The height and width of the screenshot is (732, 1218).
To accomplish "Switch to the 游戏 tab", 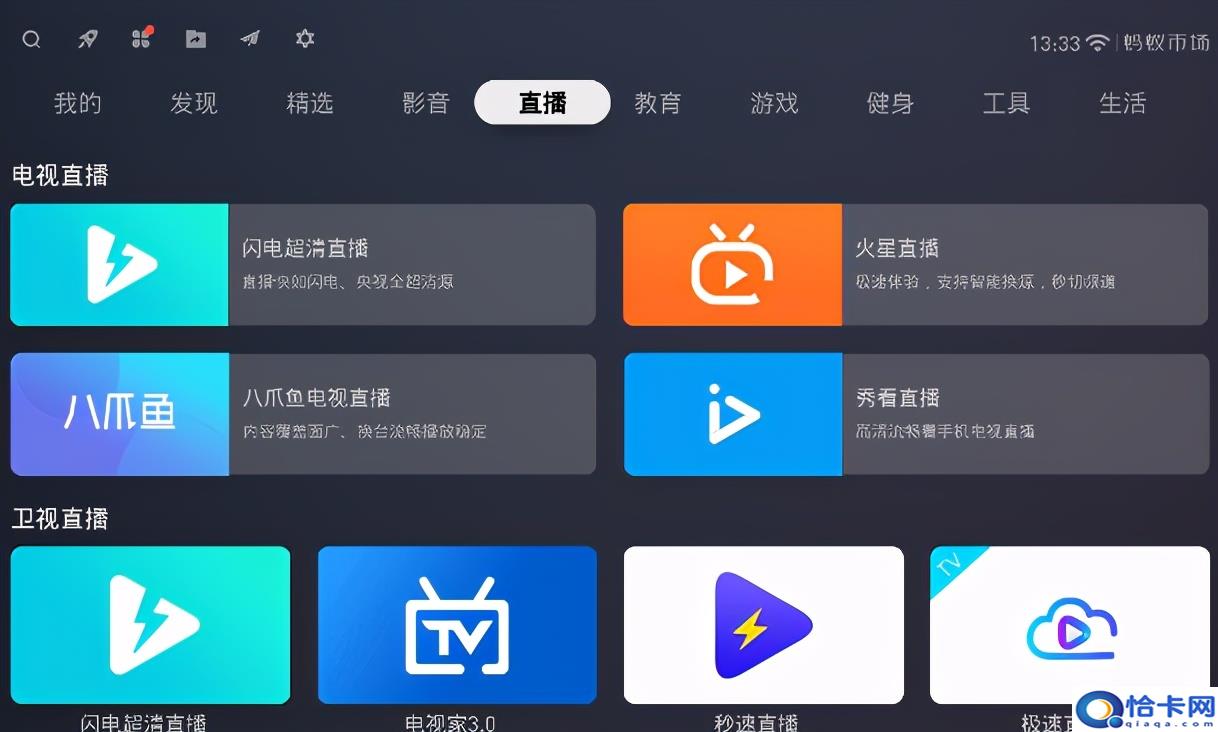I will click(x=774, y=103).
